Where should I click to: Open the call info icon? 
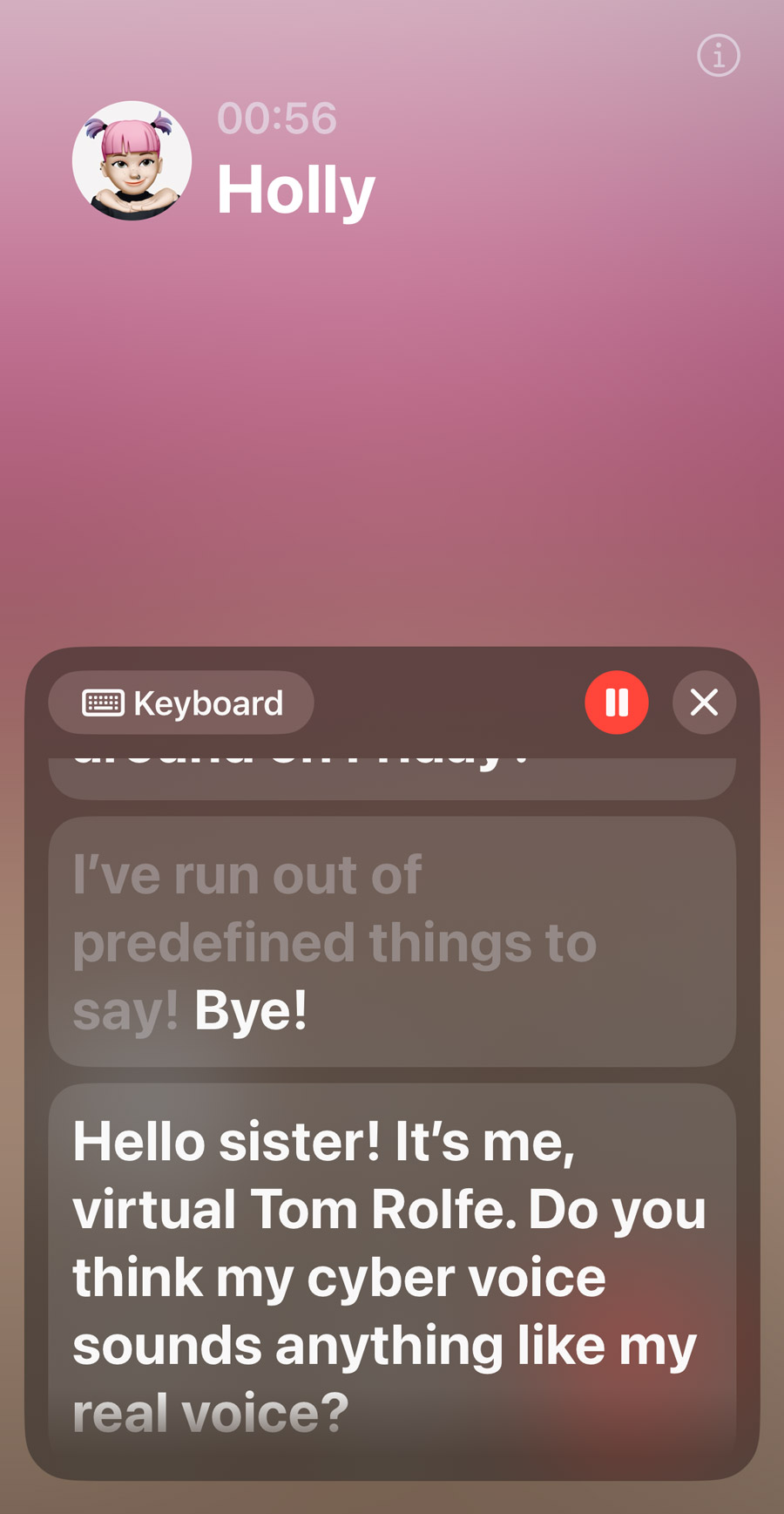[719, 56]
